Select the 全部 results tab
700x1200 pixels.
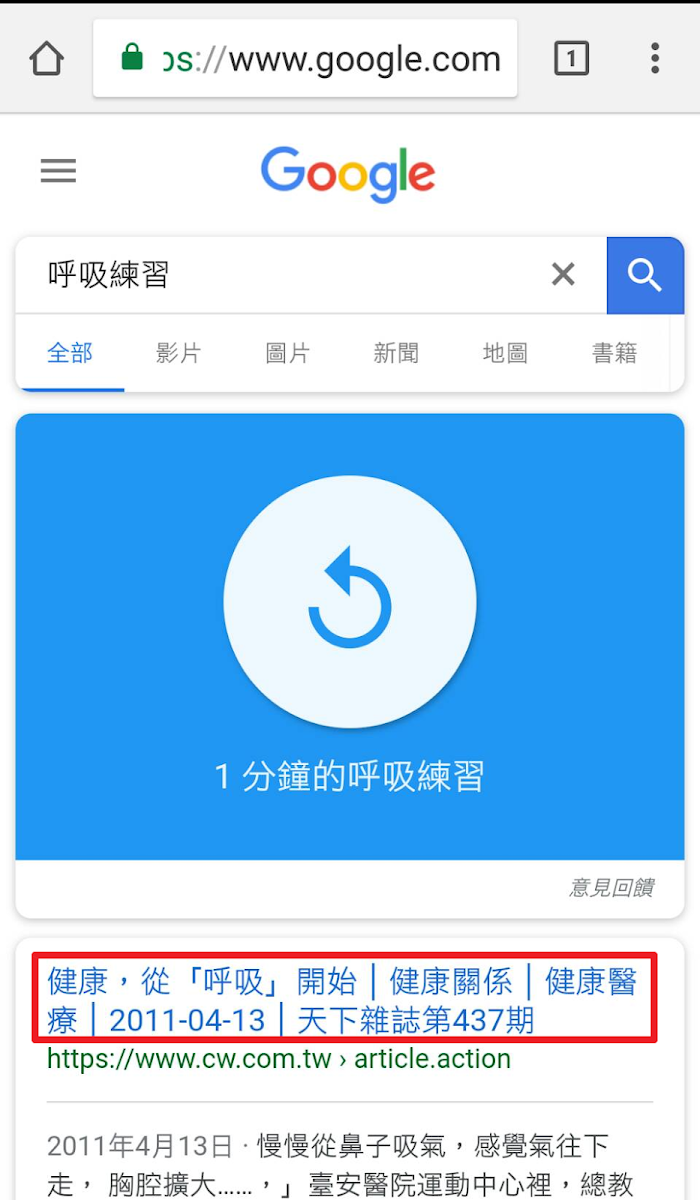tap(70, 353)
